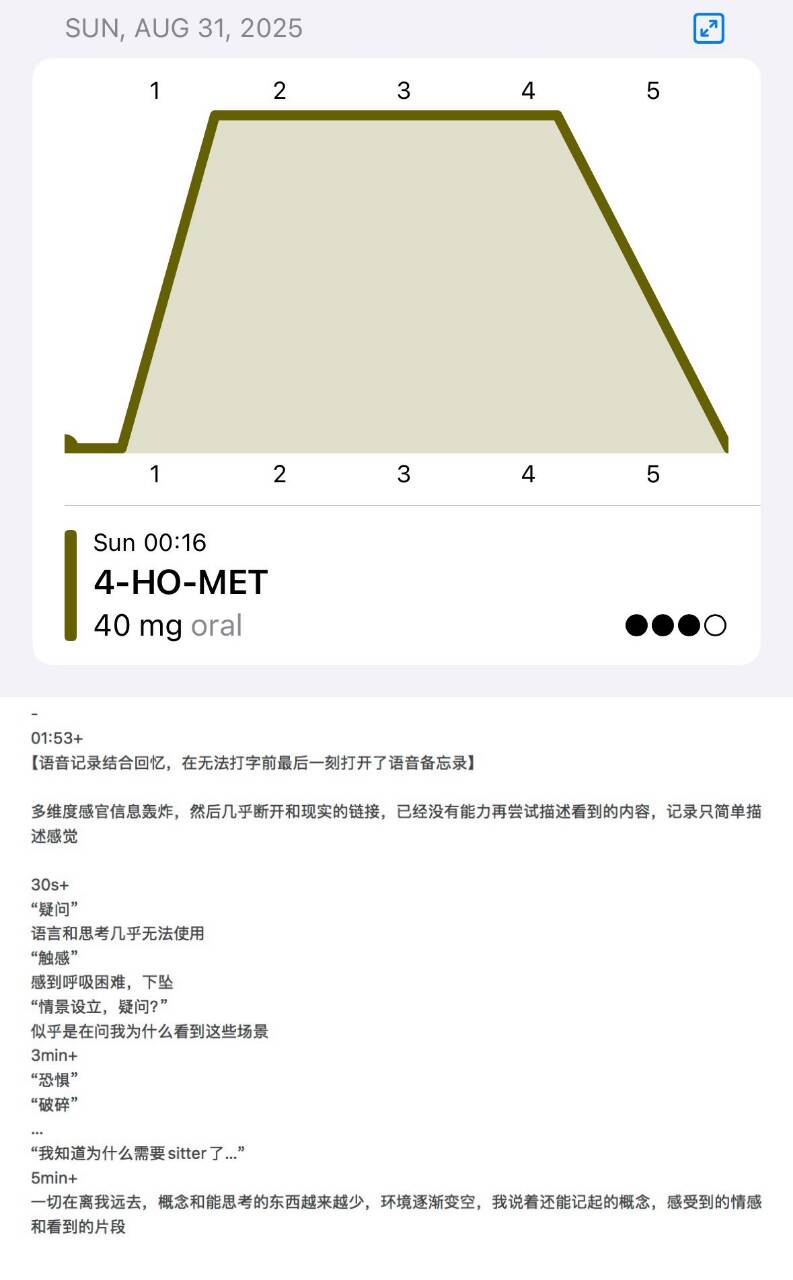Expand the timeline chart to full screen

pos(708,29)
